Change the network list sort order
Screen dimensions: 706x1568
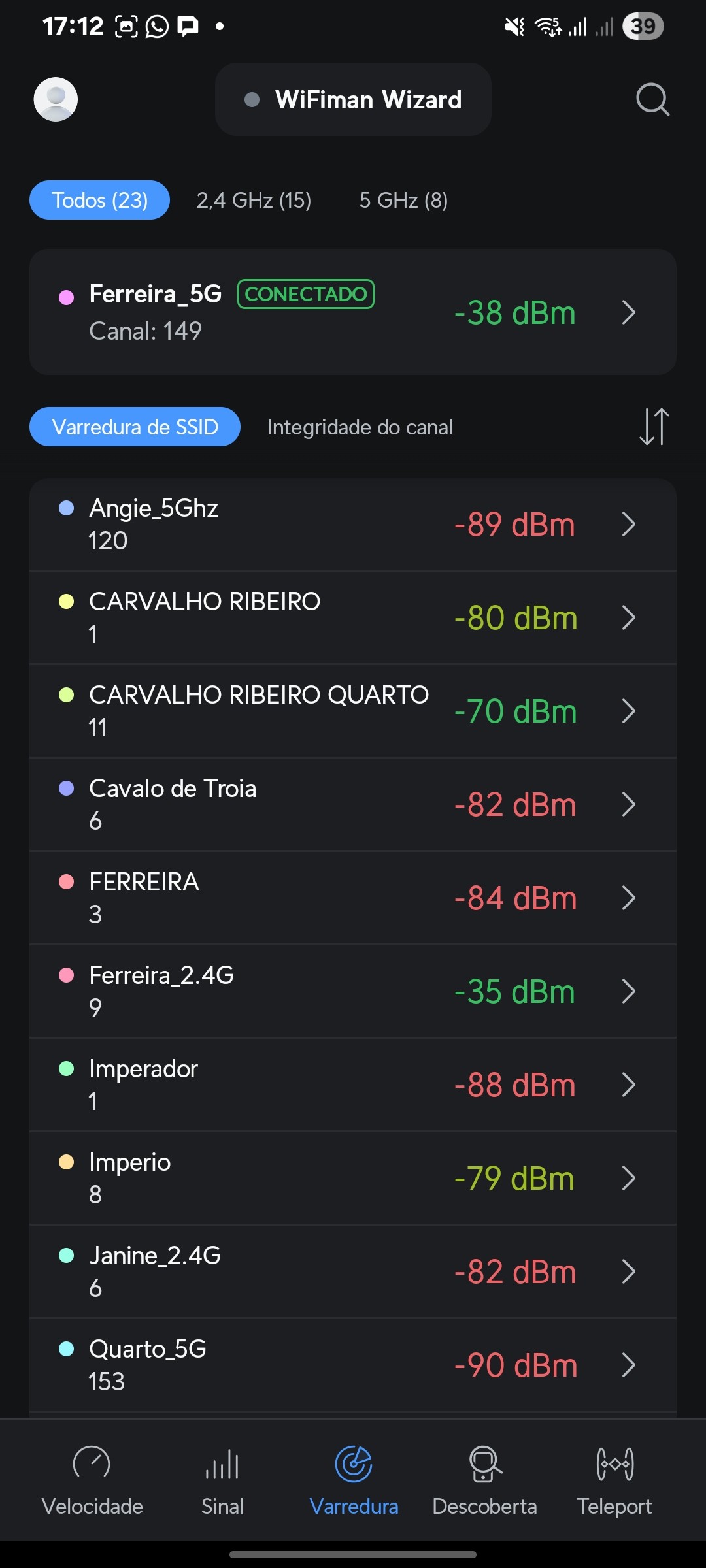click(x=654, y=427)
